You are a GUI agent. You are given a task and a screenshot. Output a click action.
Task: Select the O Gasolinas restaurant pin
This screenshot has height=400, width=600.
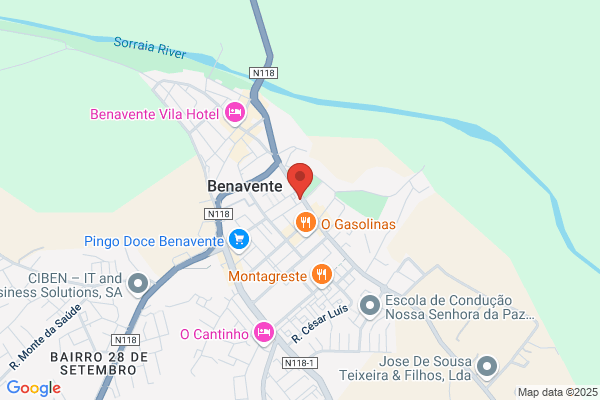(x=306, y=224)
